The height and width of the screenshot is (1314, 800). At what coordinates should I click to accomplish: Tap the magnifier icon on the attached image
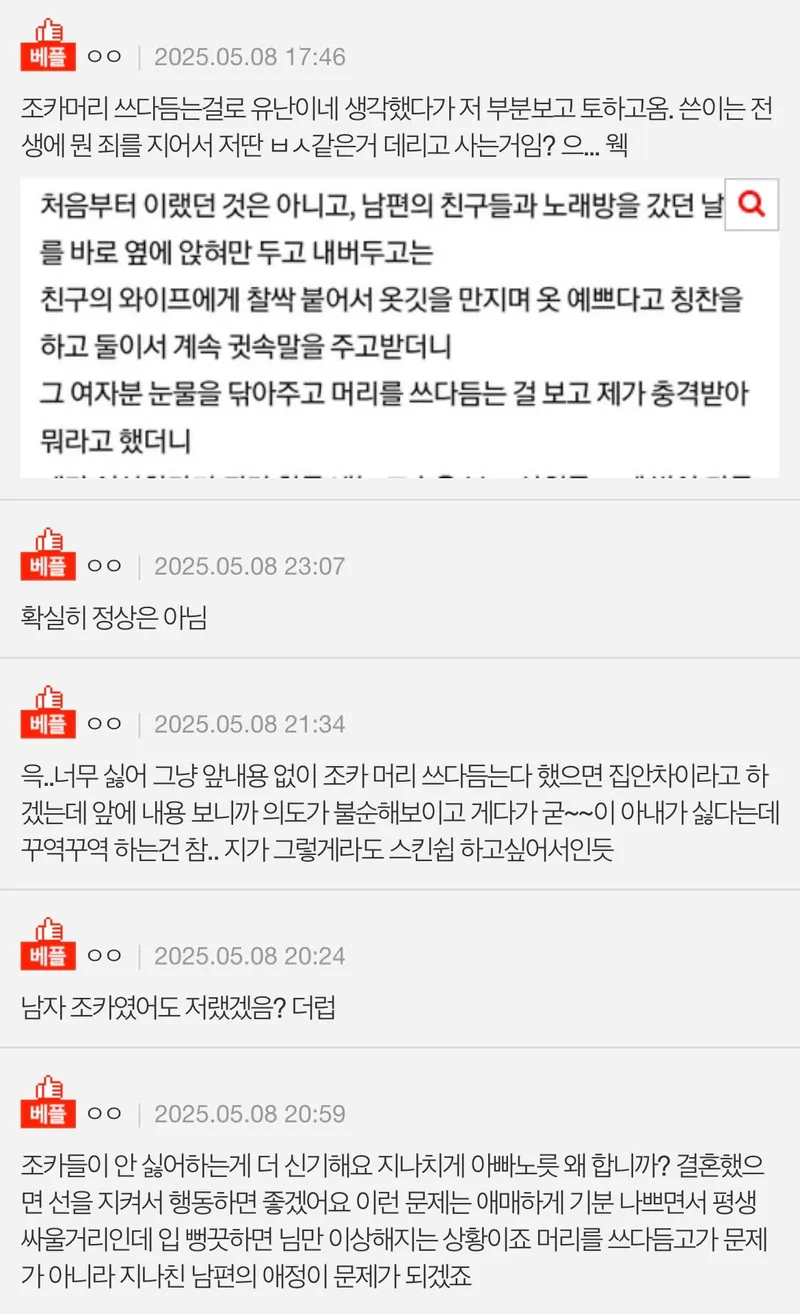tap(751, 205)
